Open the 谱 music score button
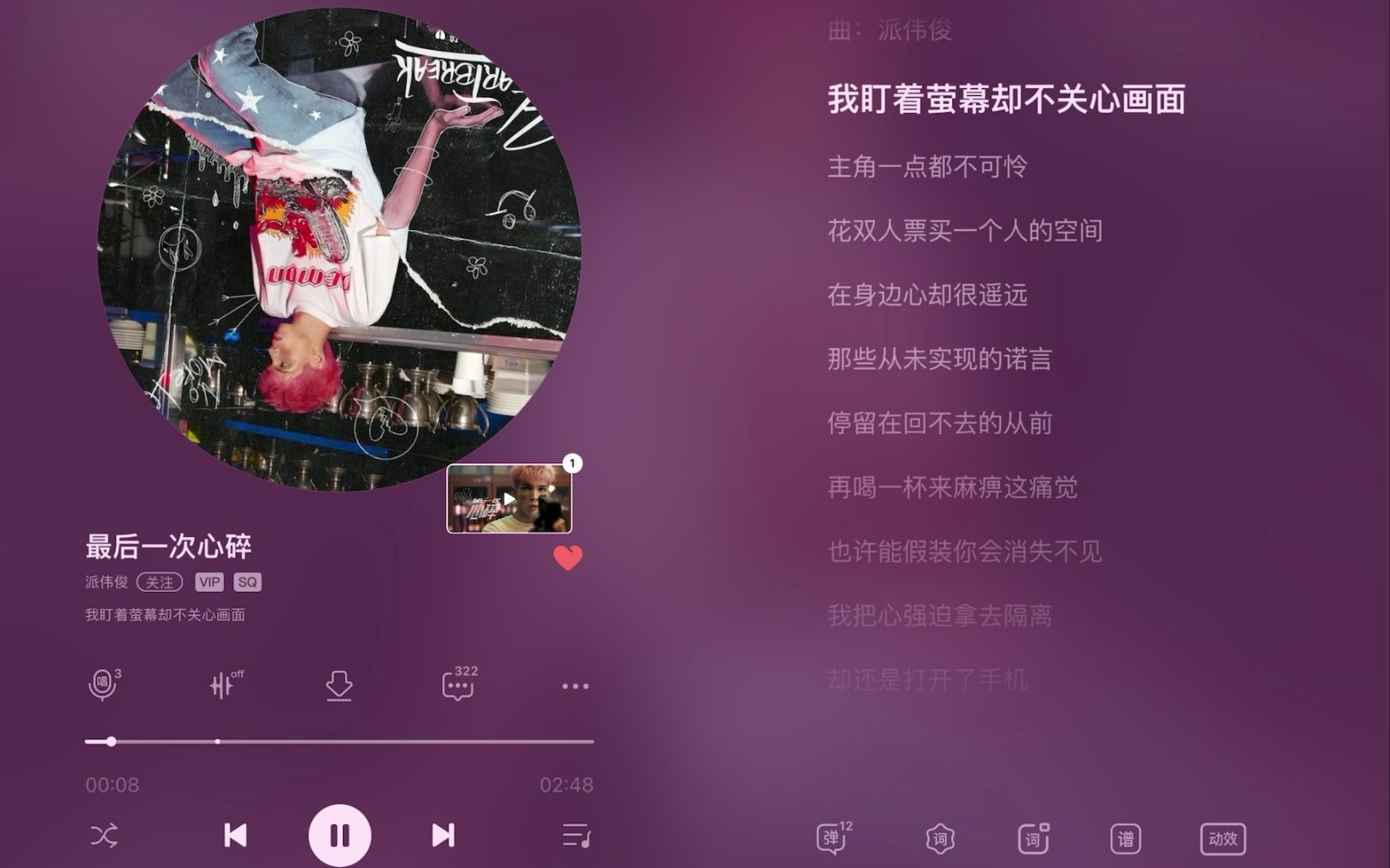The image size is (1390, 868). 1125,838
